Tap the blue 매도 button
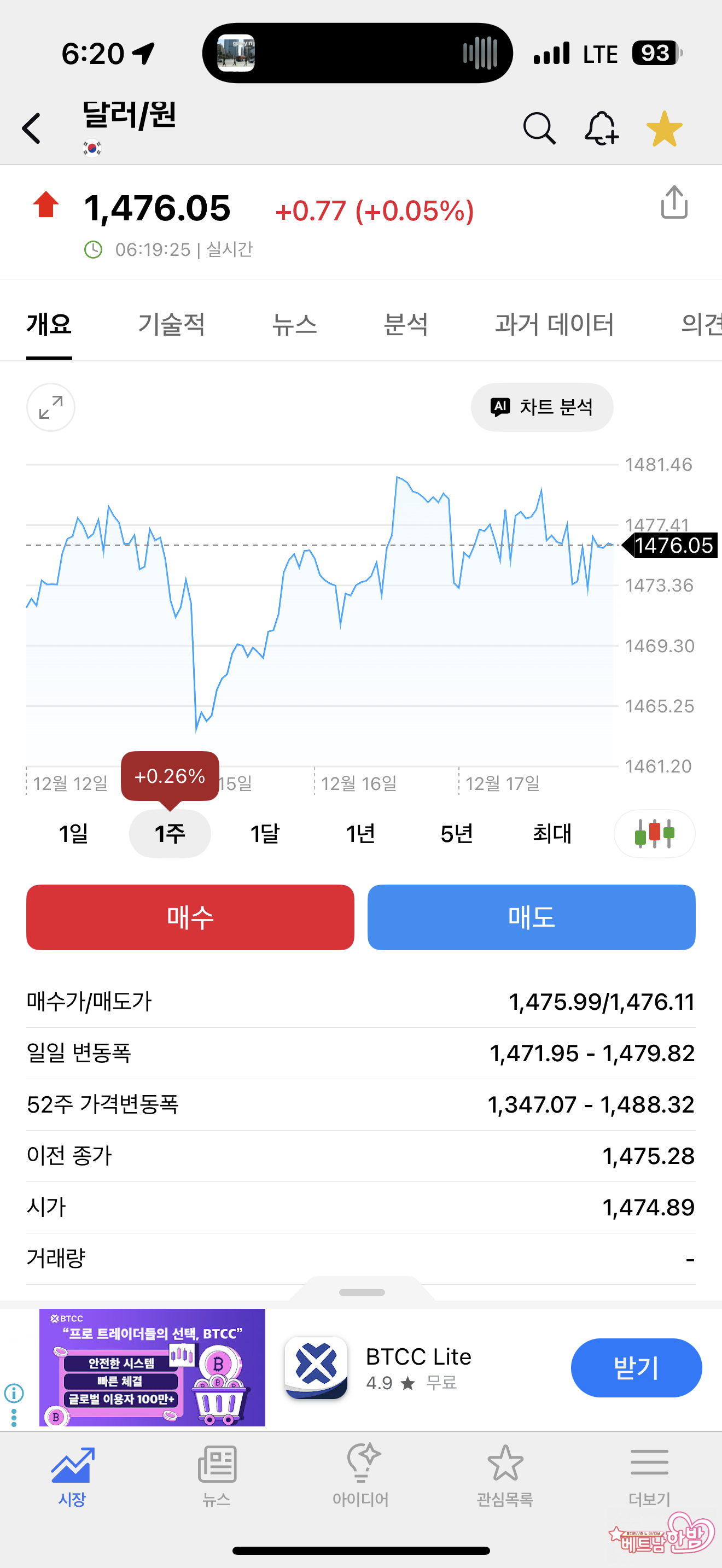 532,917
